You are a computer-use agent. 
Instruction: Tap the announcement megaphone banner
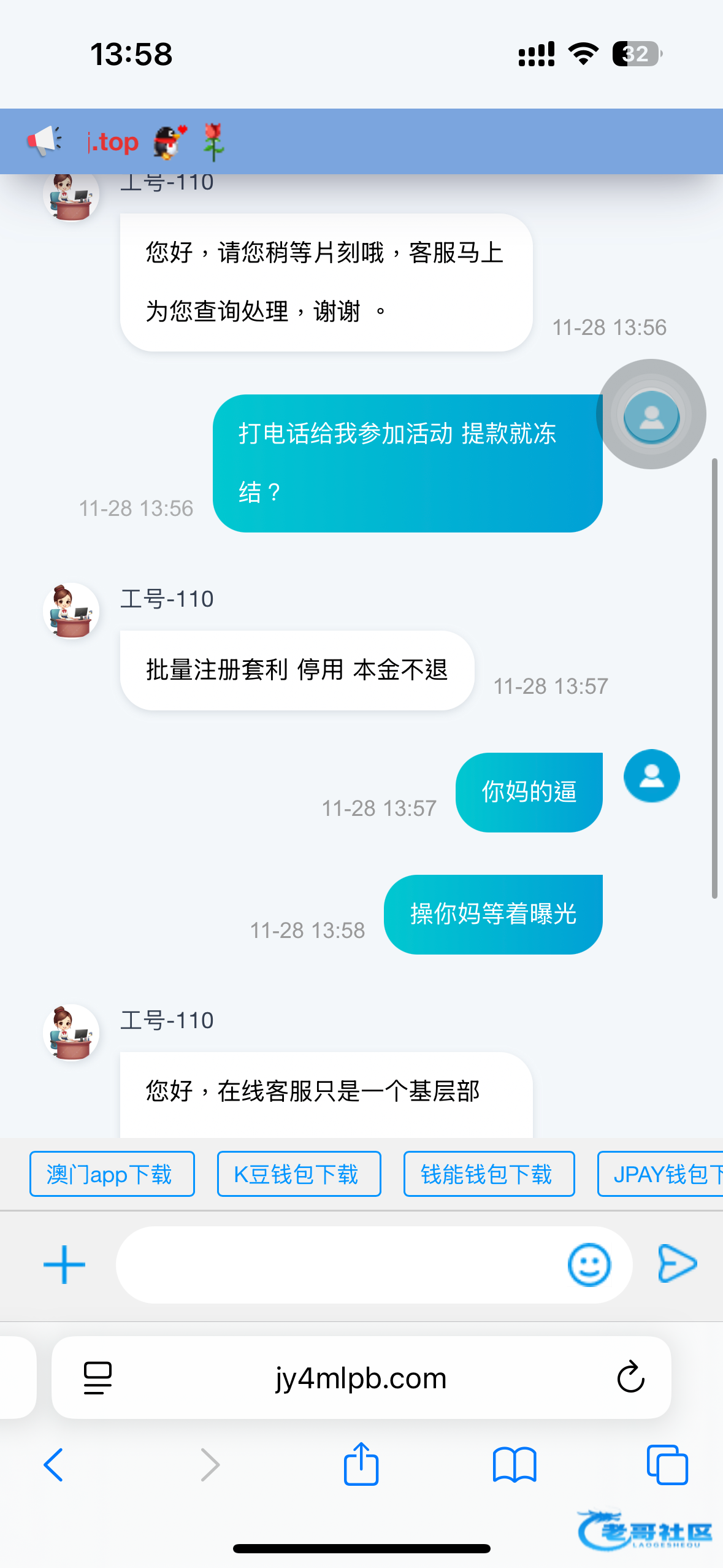click(x=45, y=141)
